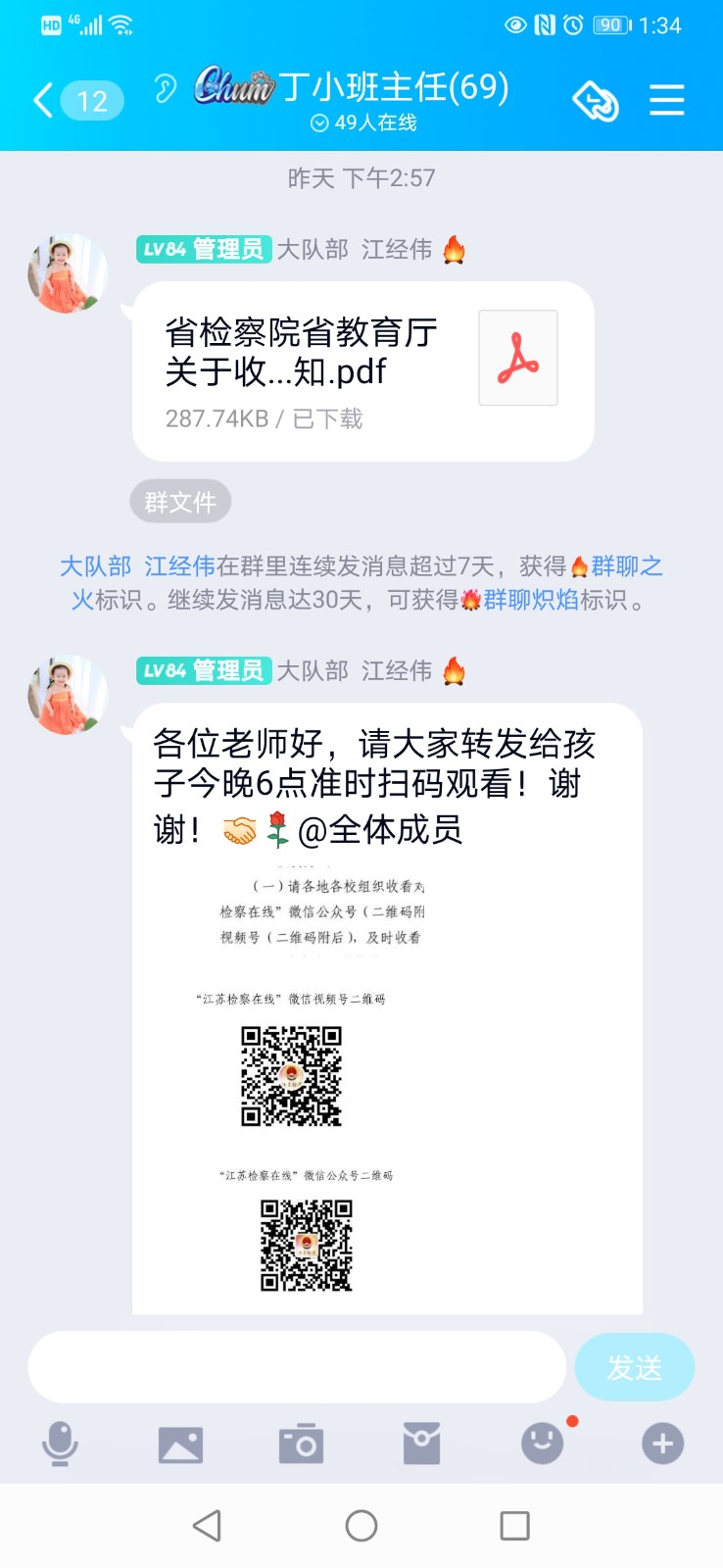Open the group menu hamburger icon
This screenshot has height=1568, width=723.
pos(667,100)
